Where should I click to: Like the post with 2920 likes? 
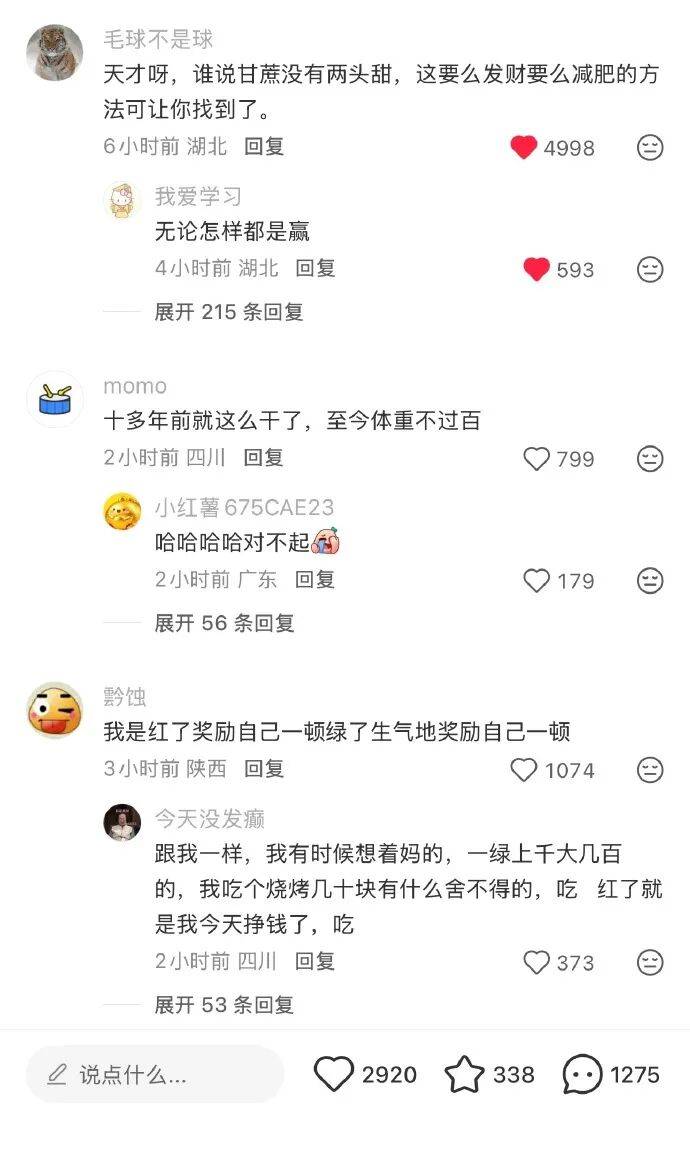(x=334, y=1075)
